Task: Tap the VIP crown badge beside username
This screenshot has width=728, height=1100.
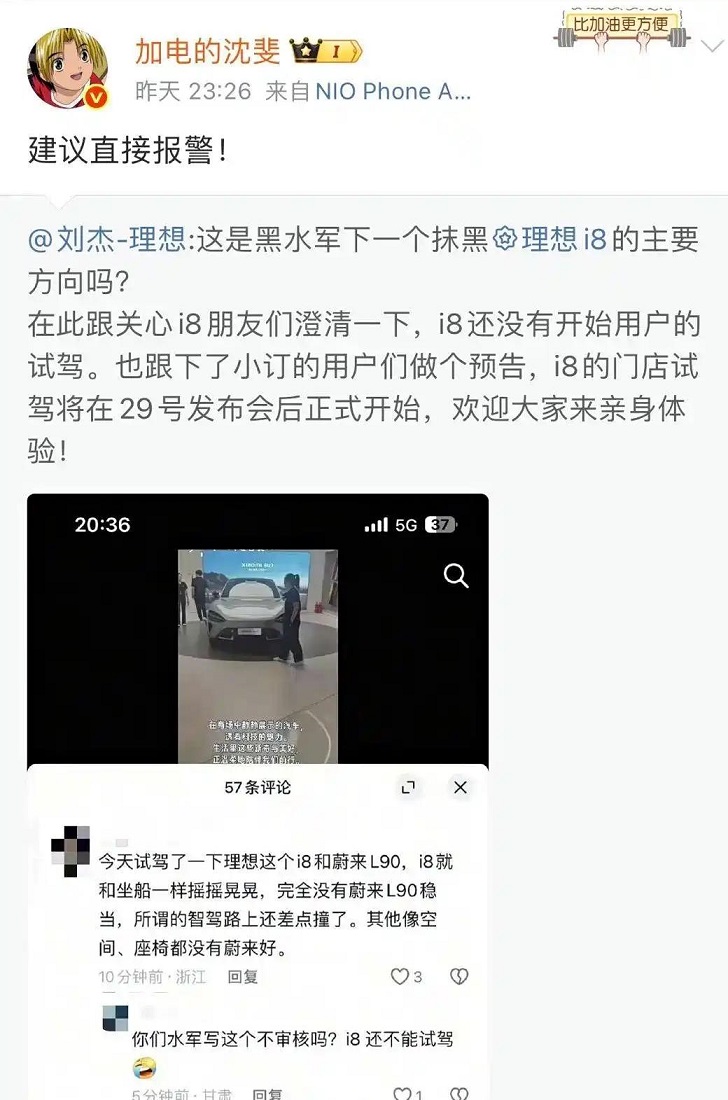Action: (324, 51)
